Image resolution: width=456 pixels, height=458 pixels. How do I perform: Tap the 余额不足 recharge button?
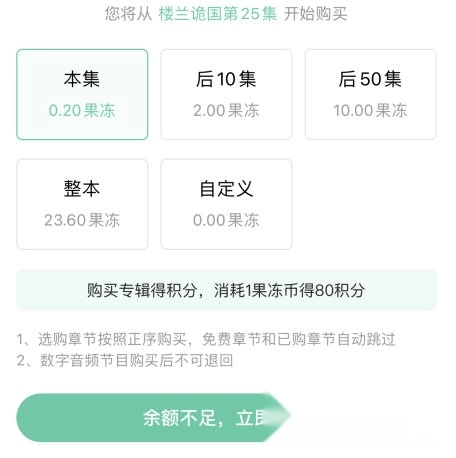click(x=154, y=418)
